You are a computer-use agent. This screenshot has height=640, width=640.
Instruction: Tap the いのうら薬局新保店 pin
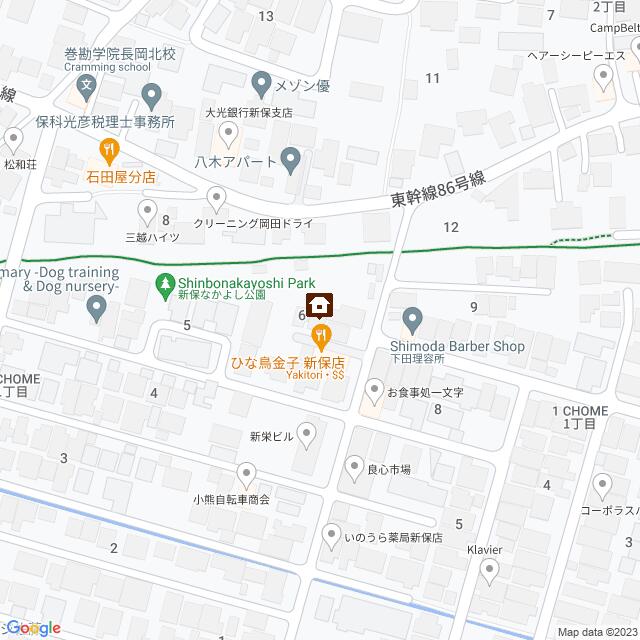[333, 538]
